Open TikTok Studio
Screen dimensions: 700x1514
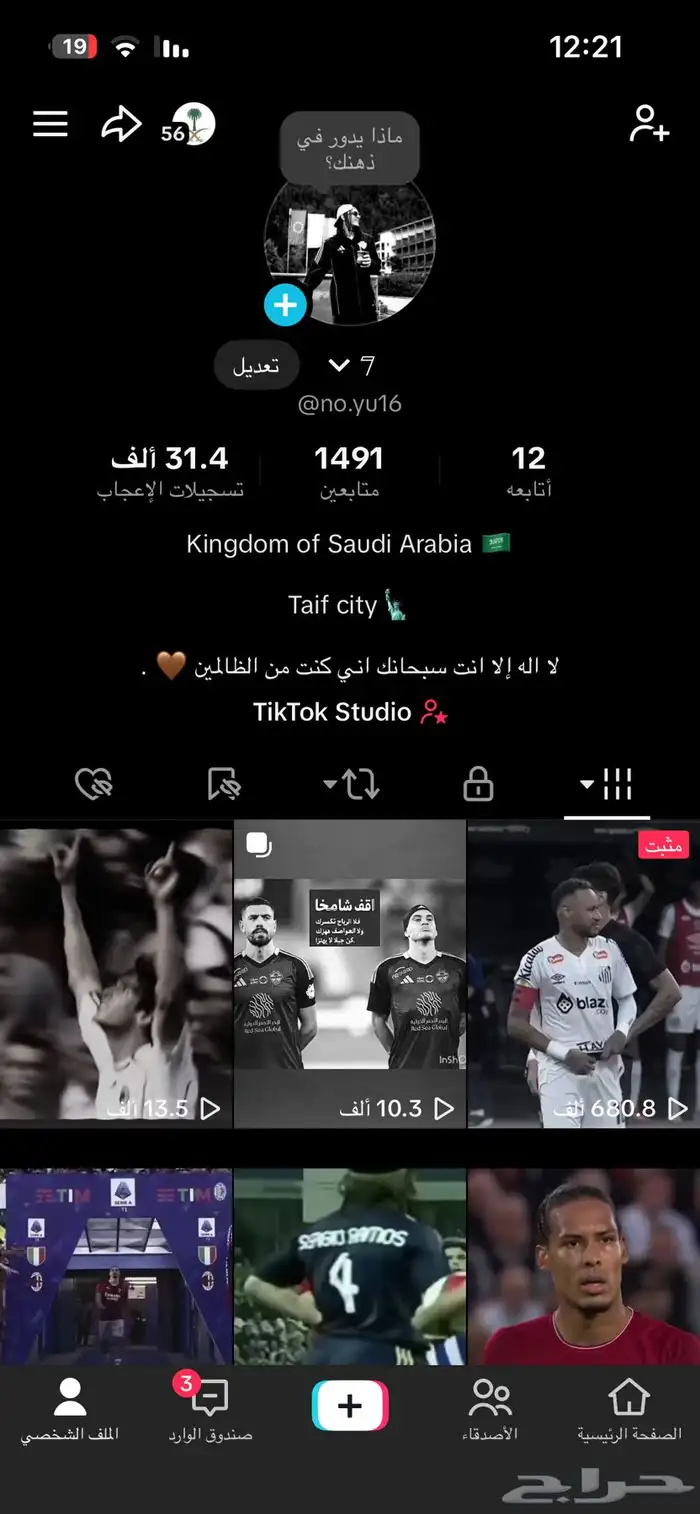pyautogui.click(x=349, y=712)
